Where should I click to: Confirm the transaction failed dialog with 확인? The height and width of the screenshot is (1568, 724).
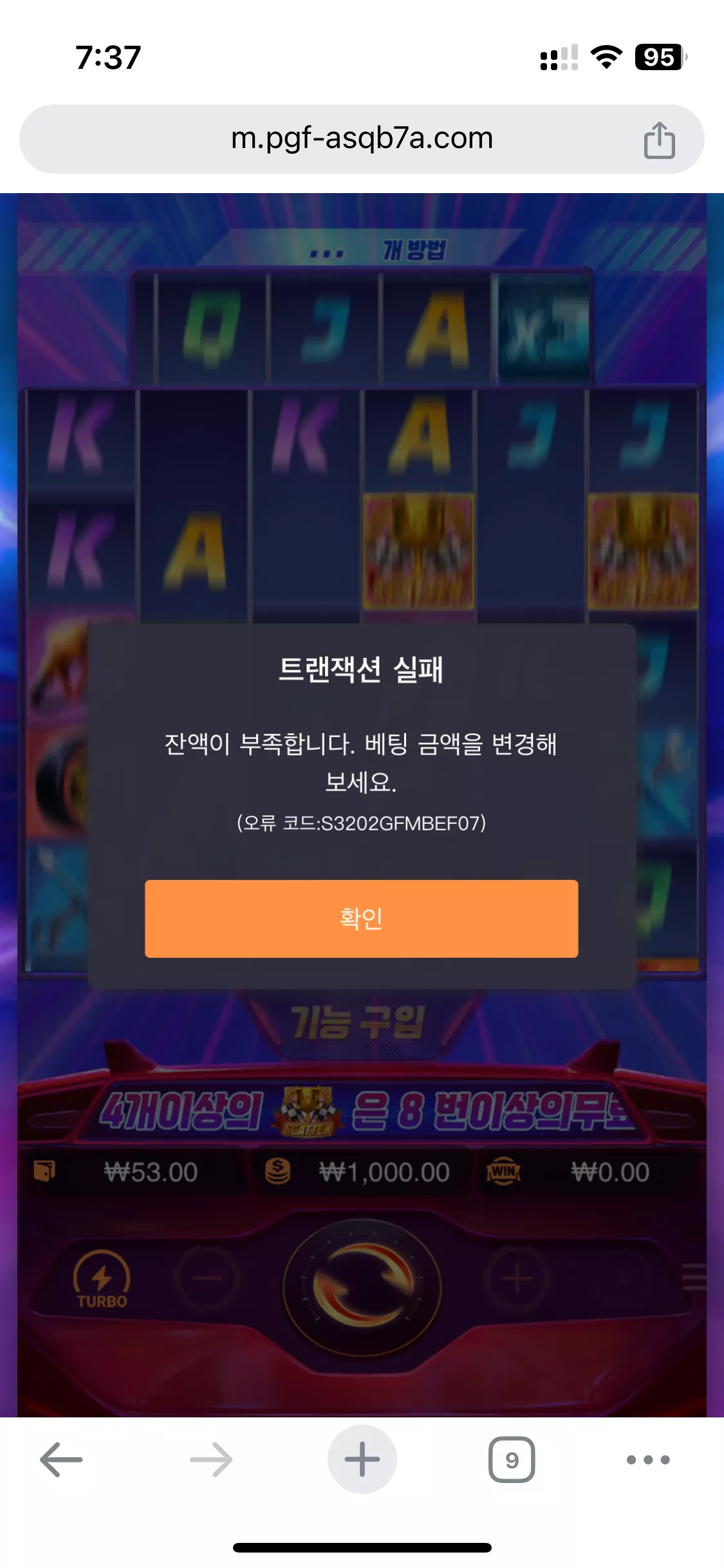coord(361,919)
